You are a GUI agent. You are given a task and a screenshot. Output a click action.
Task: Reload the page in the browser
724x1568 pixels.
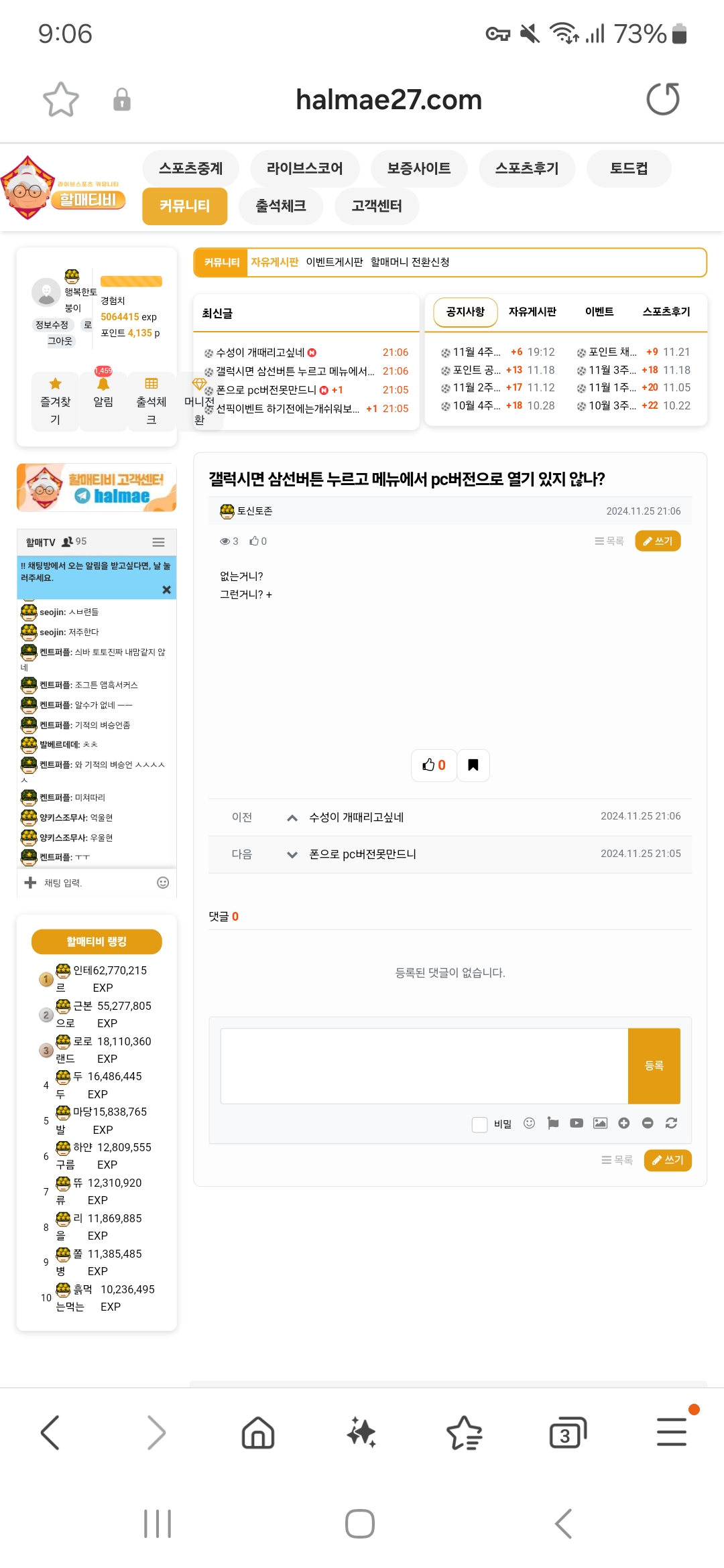662,99
